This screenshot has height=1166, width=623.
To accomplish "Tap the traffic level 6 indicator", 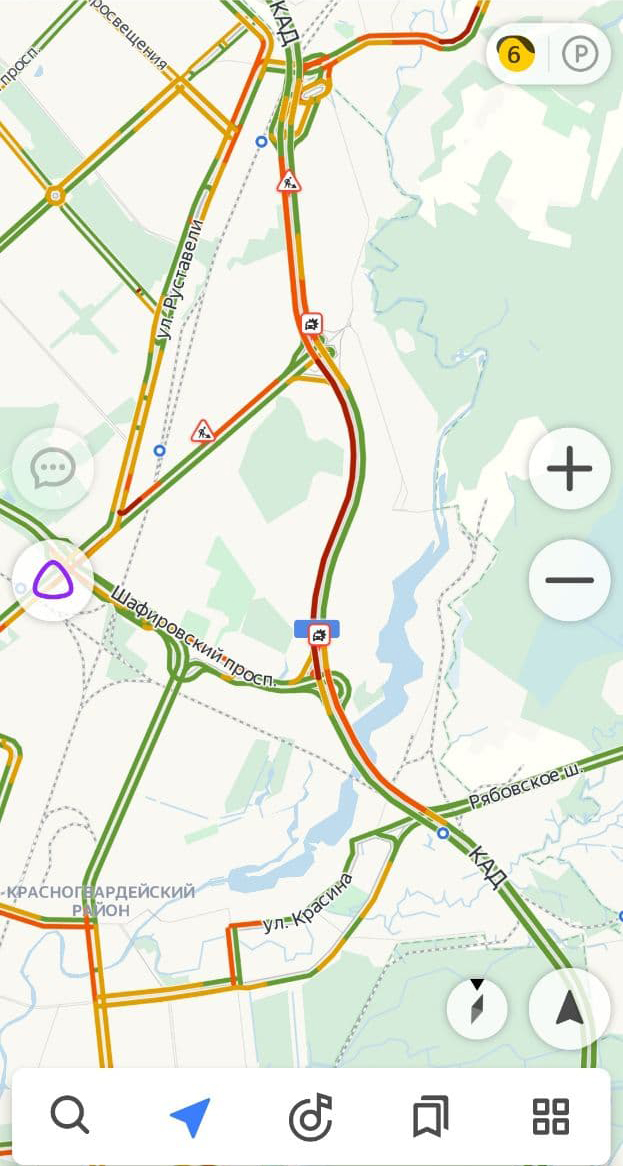I will [515, 54].
